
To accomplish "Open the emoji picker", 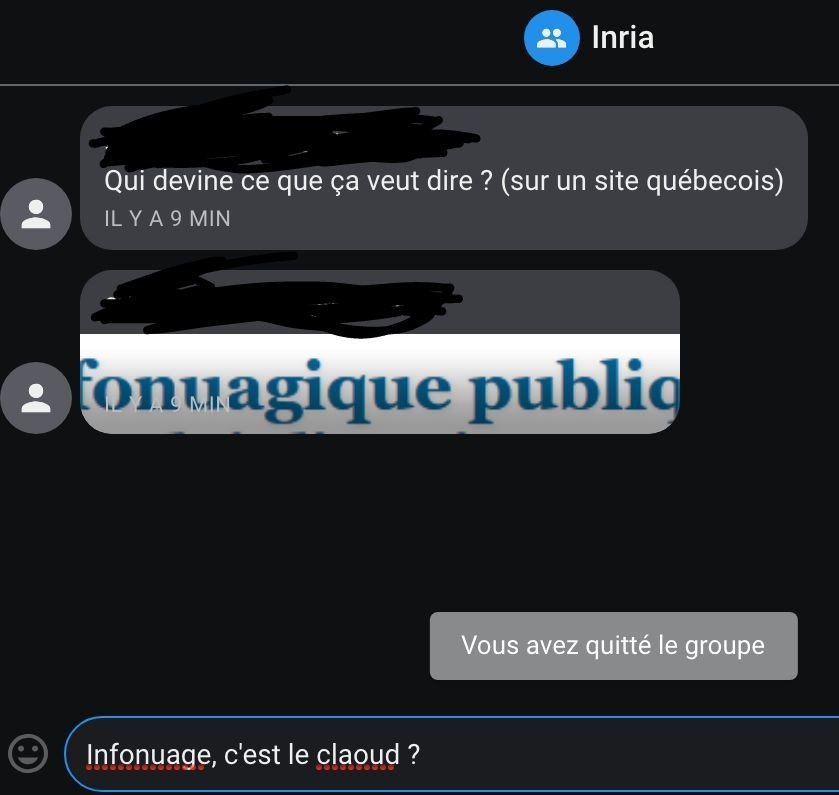I will 28,753.
